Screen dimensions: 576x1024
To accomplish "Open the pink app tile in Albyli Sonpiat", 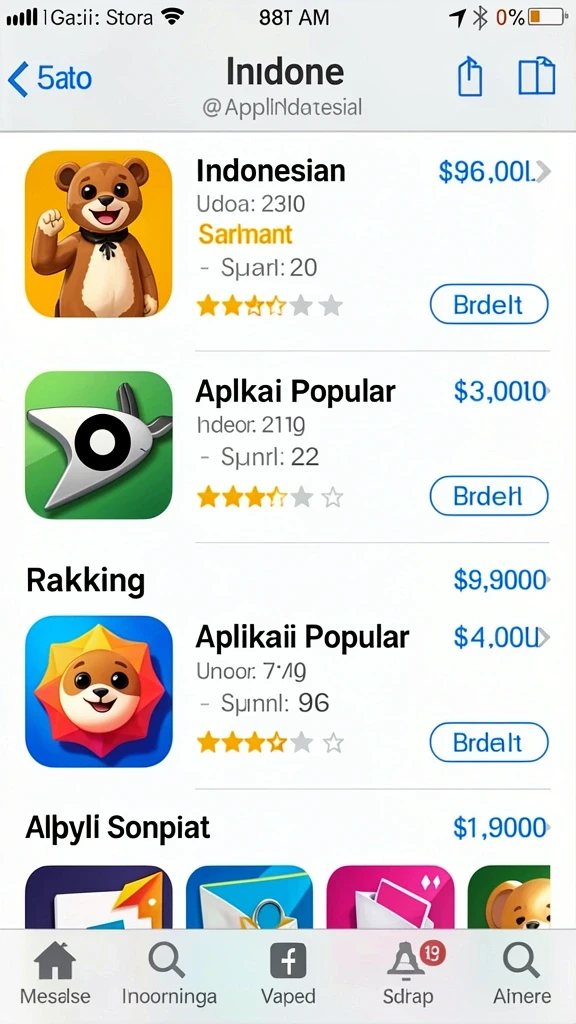I will [390, 897].
